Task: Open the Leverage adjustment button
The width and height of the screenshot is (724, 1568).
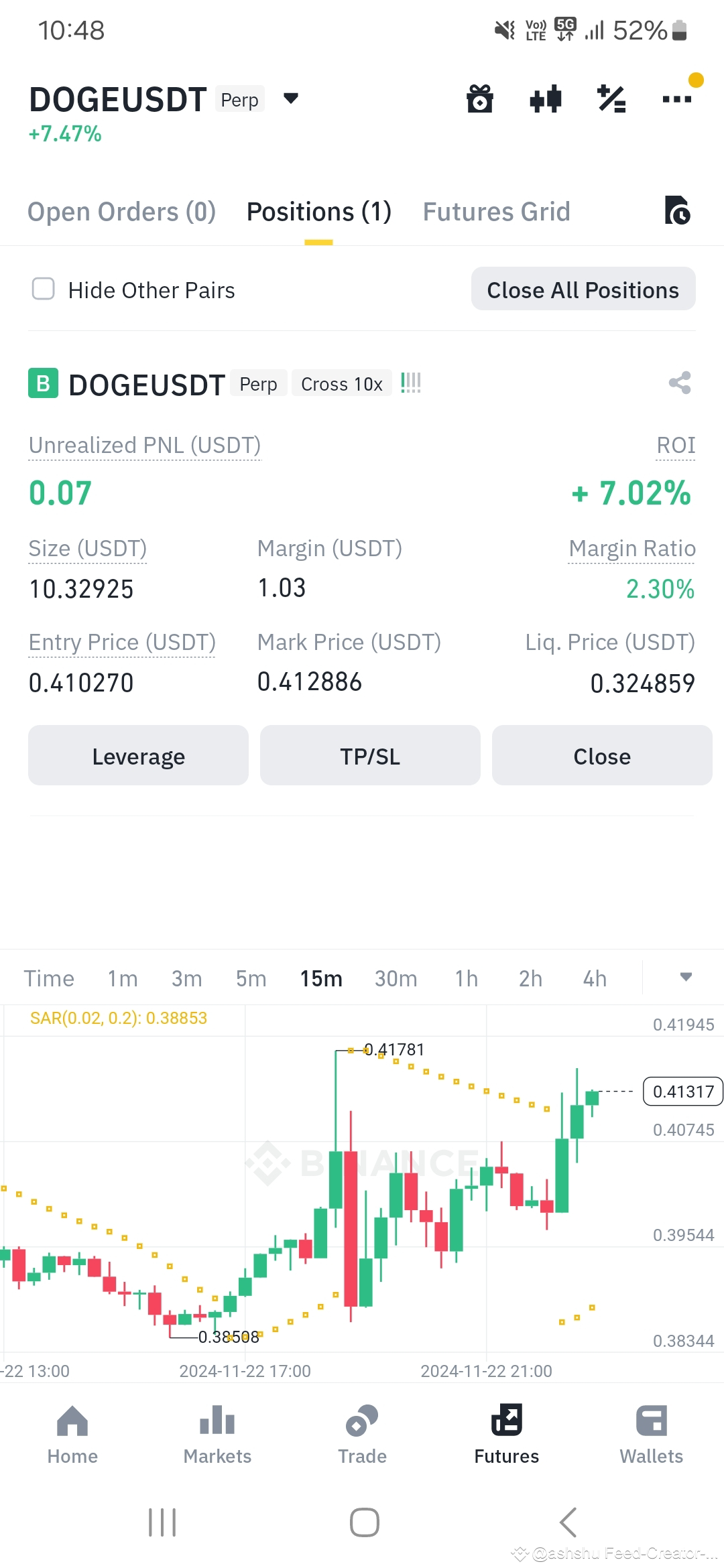Action: (x=138, y=755)
